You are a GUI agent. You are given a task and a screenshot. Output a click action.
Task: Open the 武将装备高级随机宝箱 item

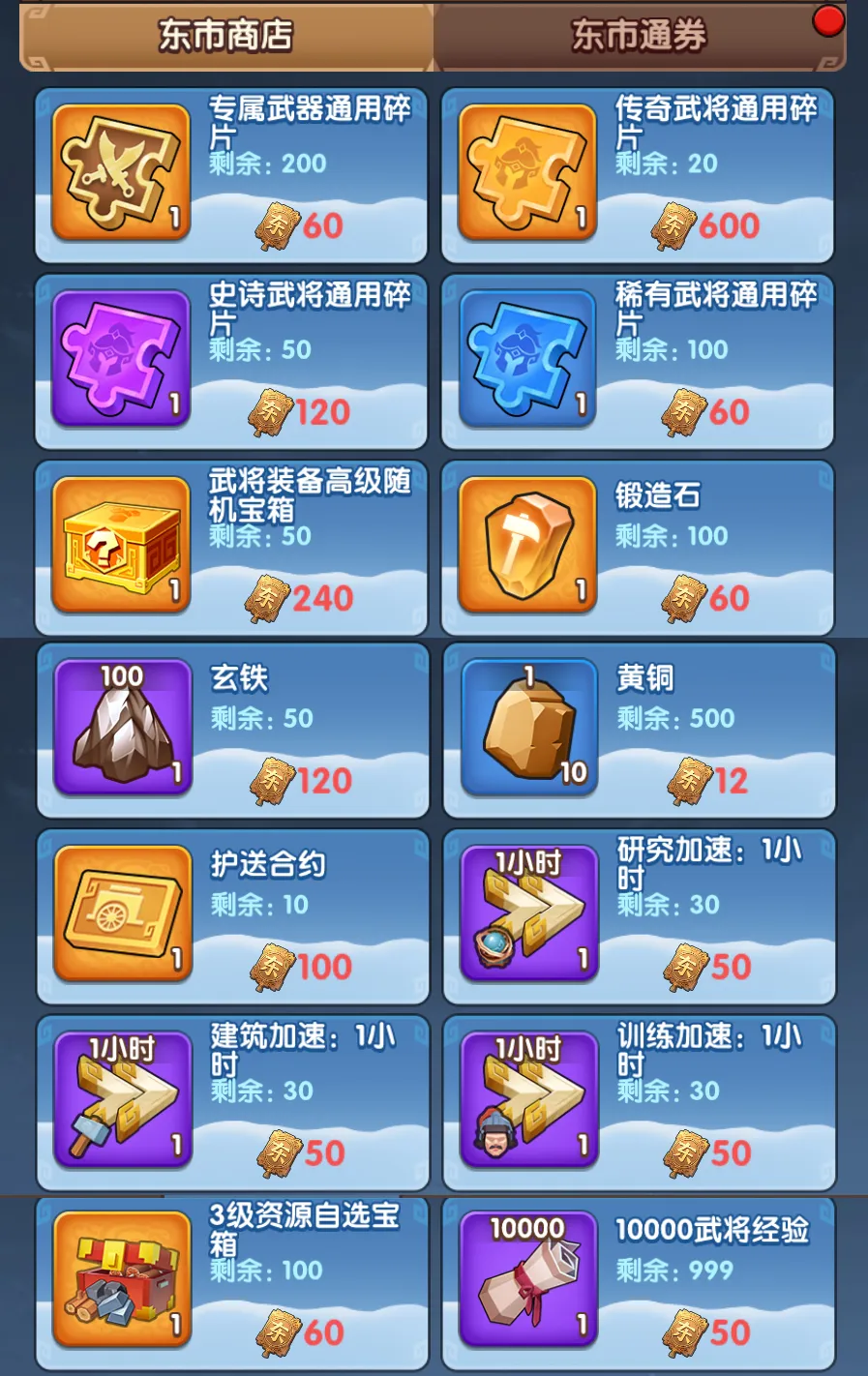click(231, 548)
